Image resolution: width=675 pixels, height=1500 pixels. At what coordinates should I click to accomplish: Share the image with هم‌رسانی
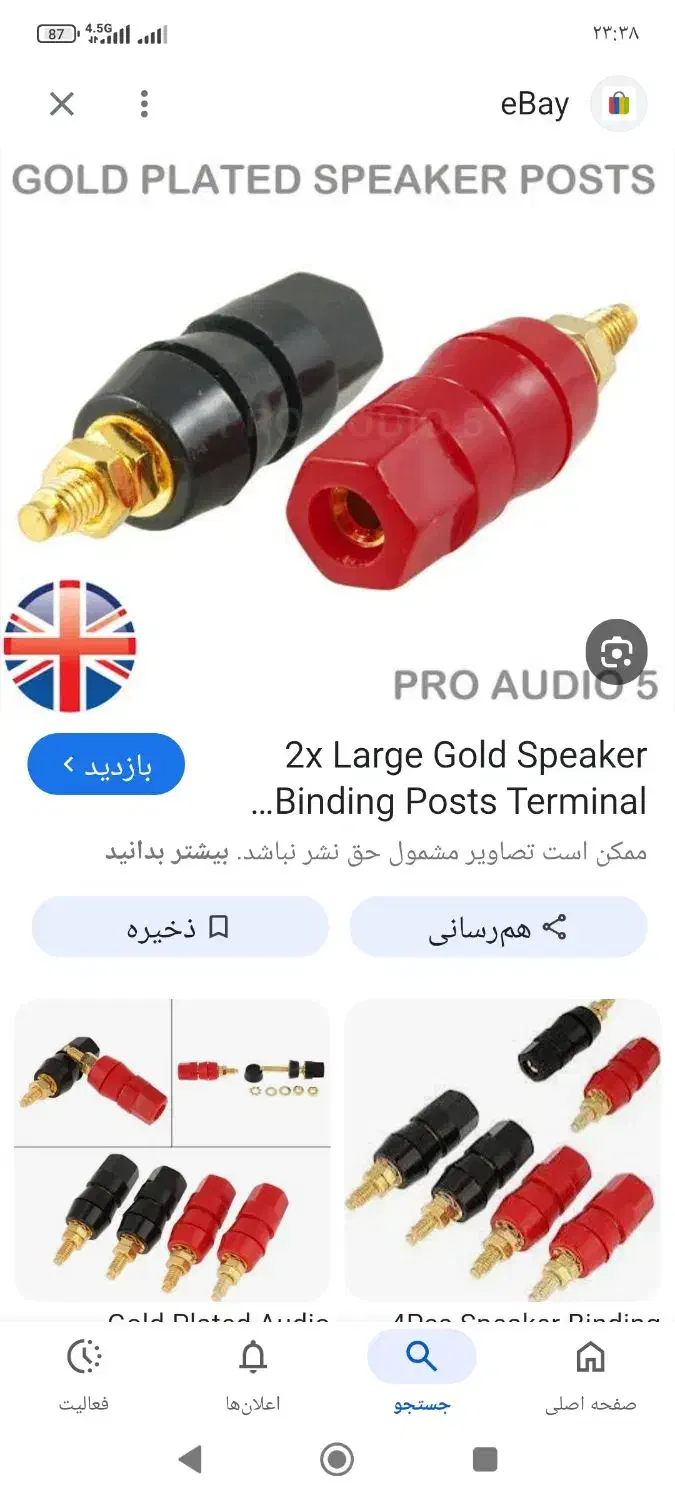point(498,927)
